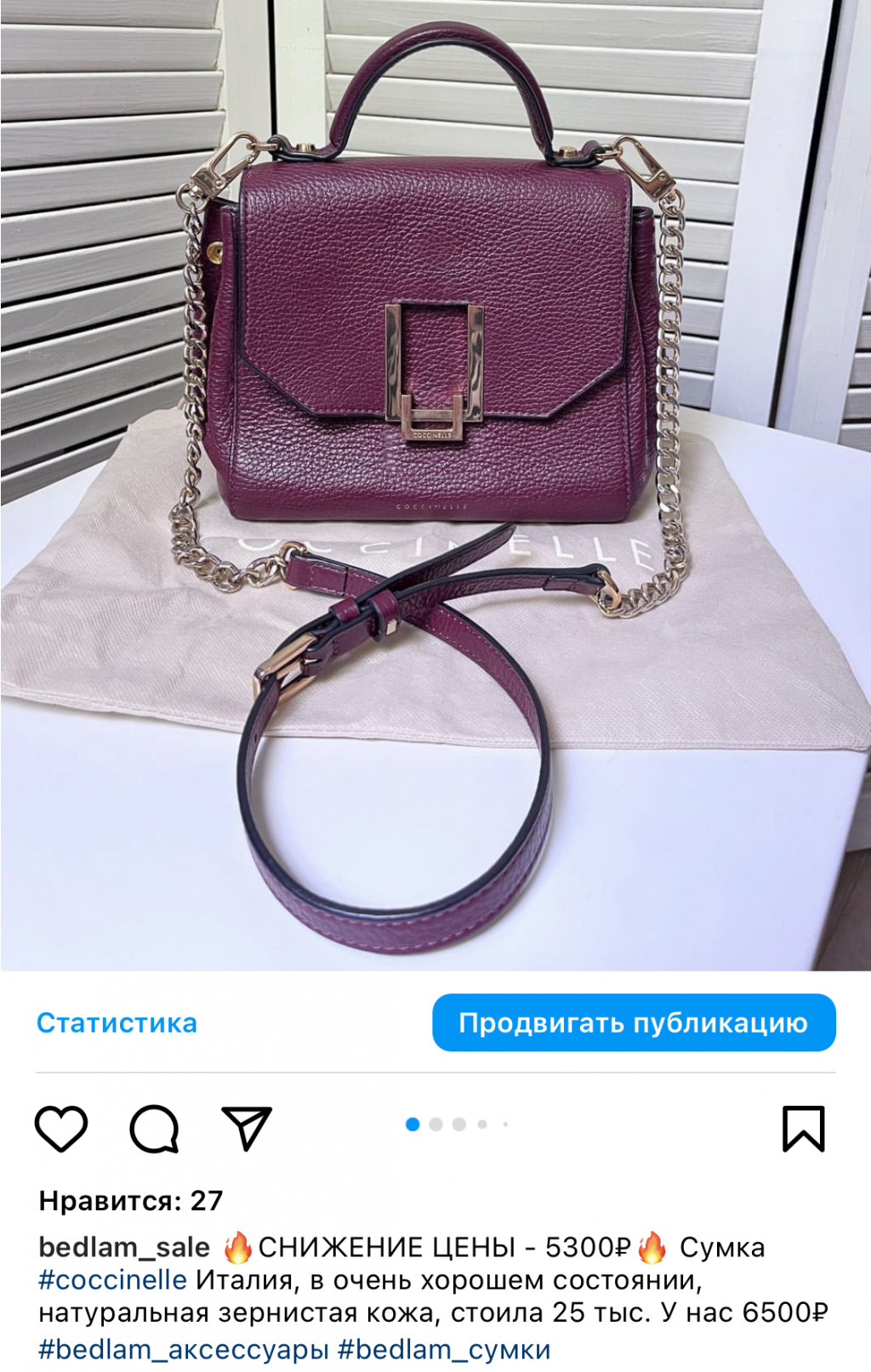
Task: Share the post via direct message
Action: tap(246, 1128)
